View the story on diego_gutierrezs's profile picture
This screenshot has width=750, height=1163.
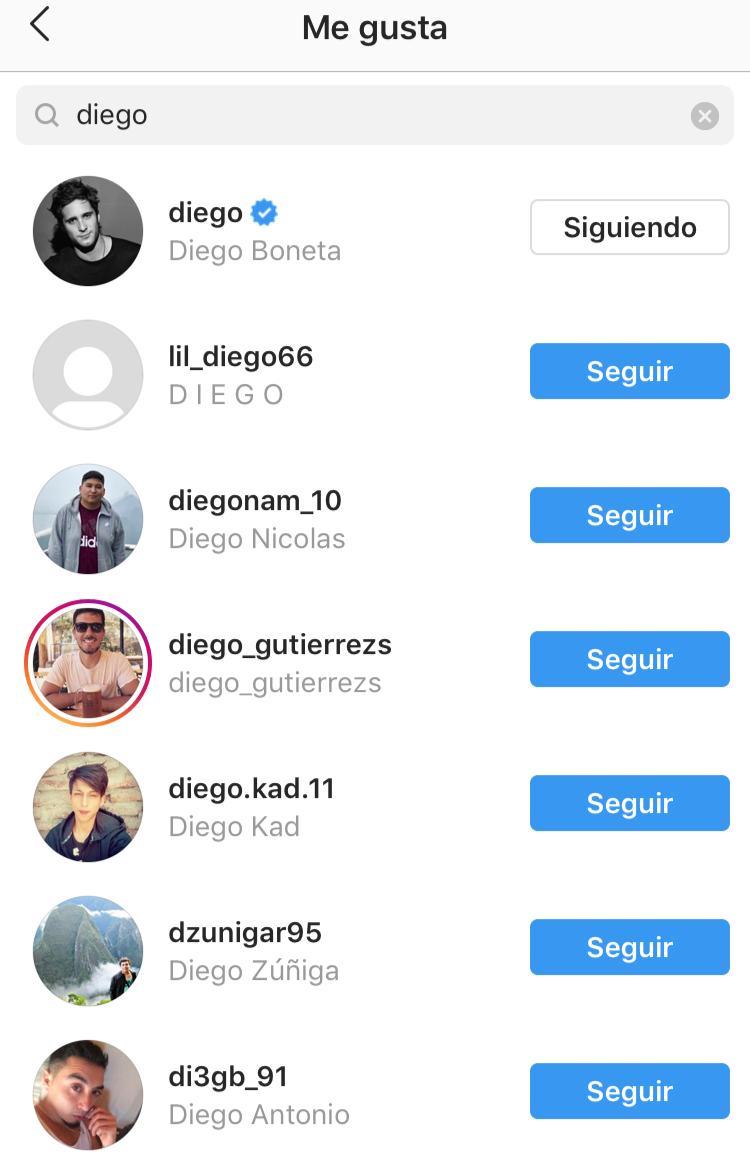coord(88,662)
